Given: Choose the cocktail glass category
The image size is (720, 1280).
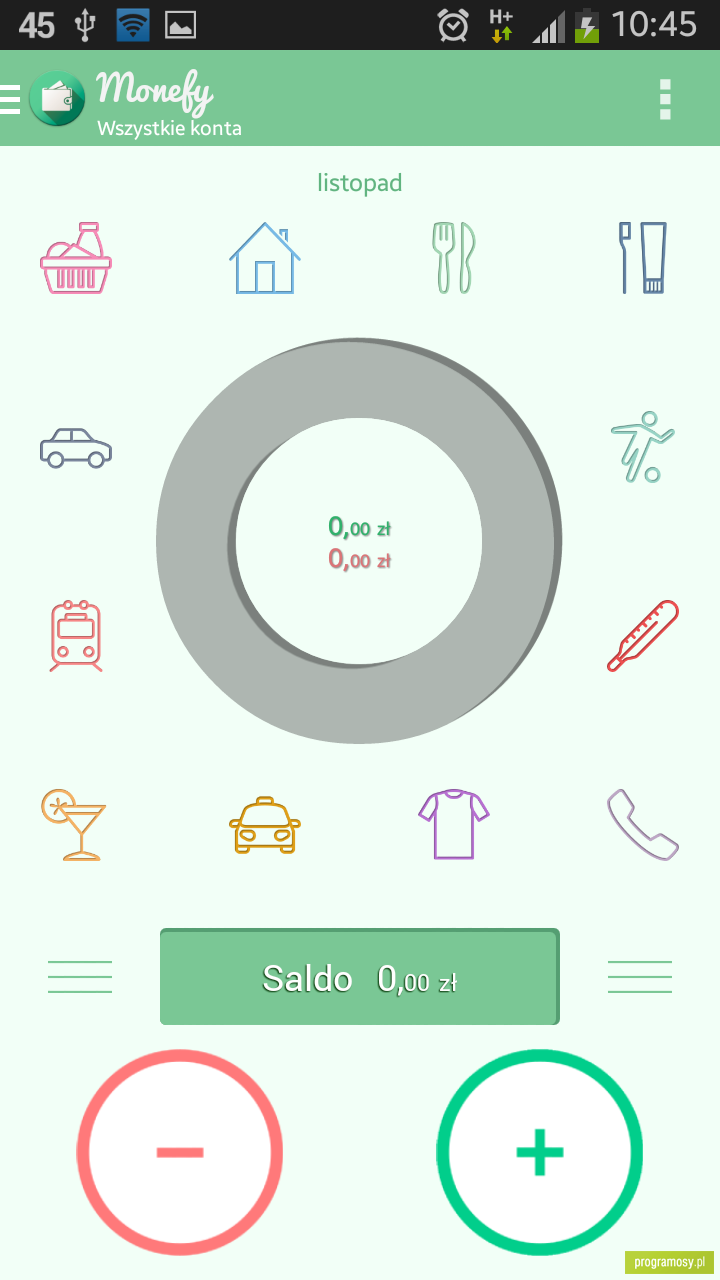Looking at the screenshot, I should point(74,824).
